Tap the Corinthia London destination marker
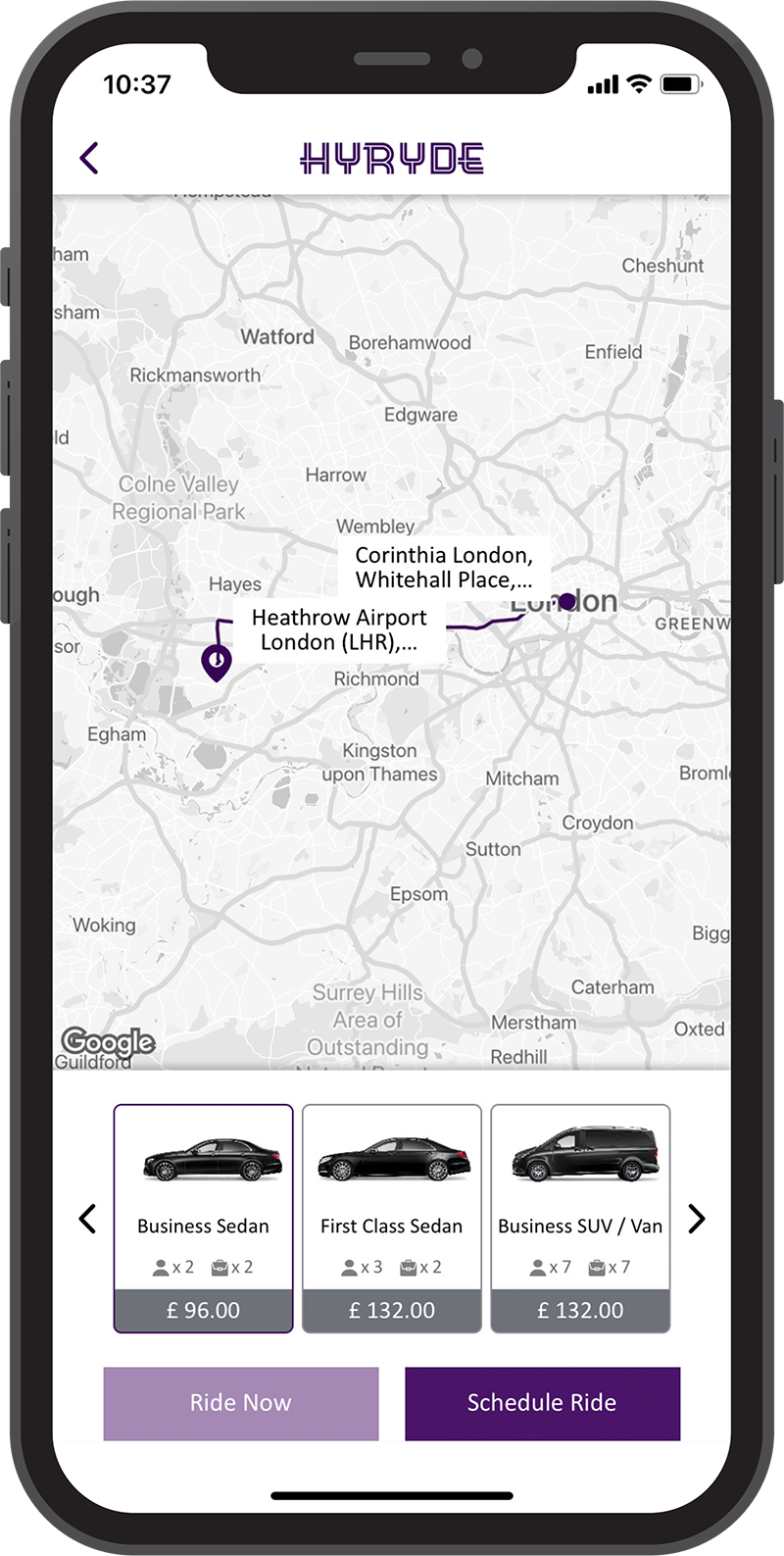The width and height of the screenshot is (784, 1556). (x=567, y=600)
